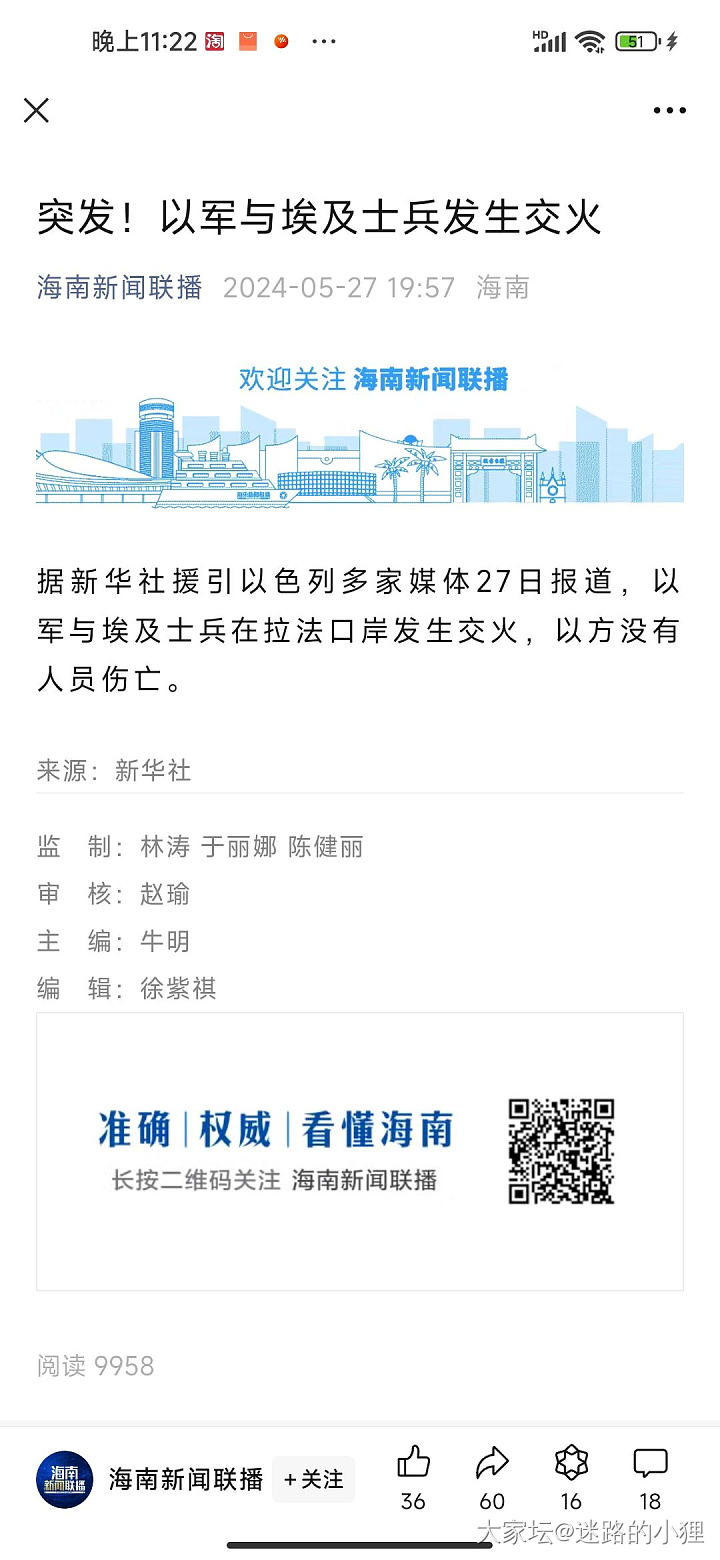The image size is (720, 1560).
Task: Like this article
Action: pyautogui.click(x=413, y=1465)
